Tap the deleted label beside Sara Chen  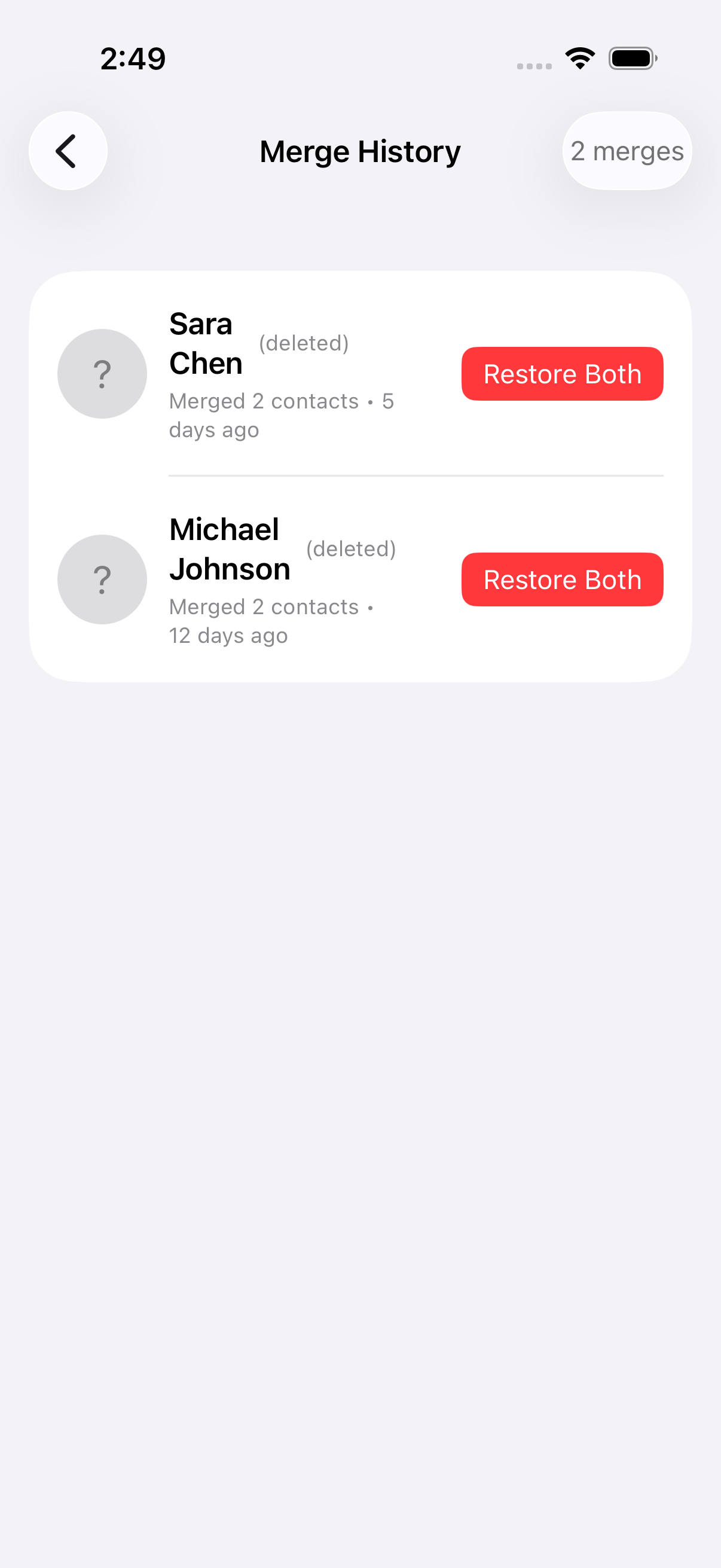[x=304, y=343]
